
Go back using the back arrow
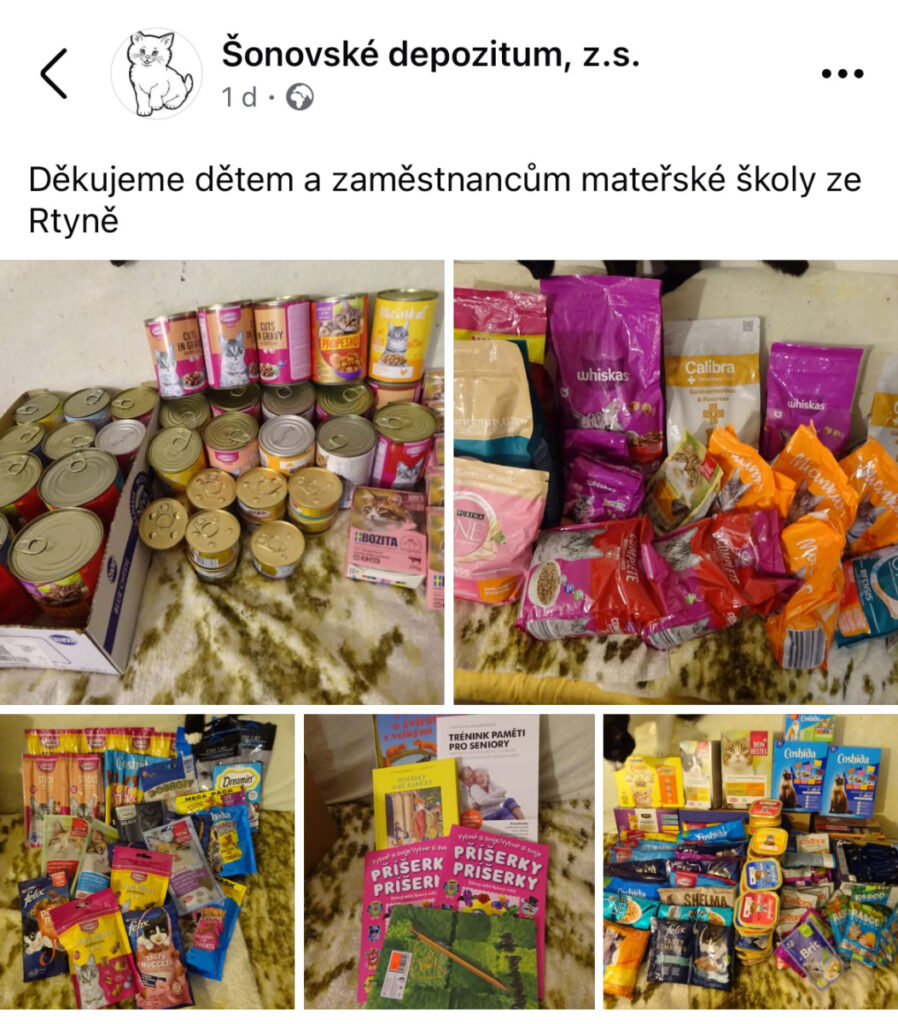point(54,73)
